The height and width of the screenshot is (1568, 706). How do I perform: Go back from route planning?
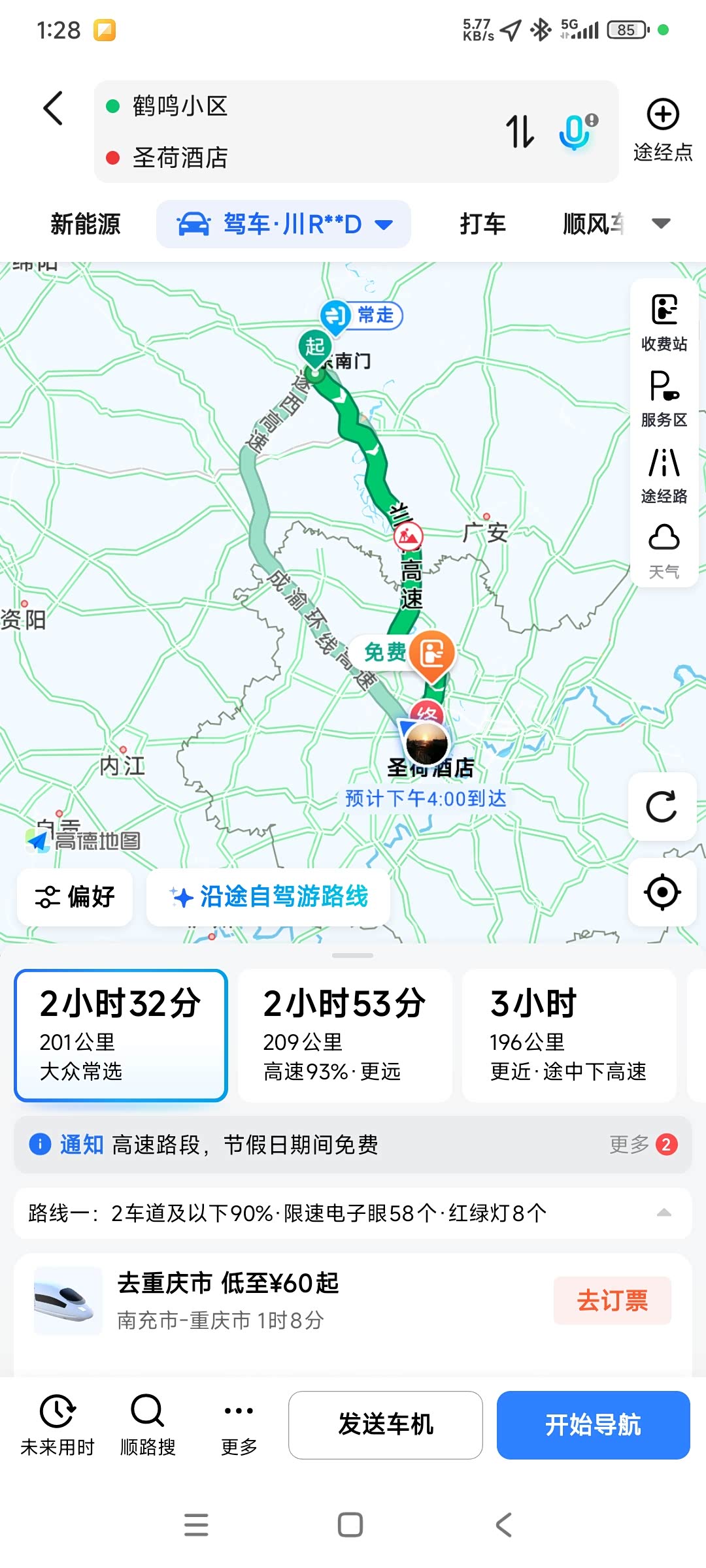[53, 108]
